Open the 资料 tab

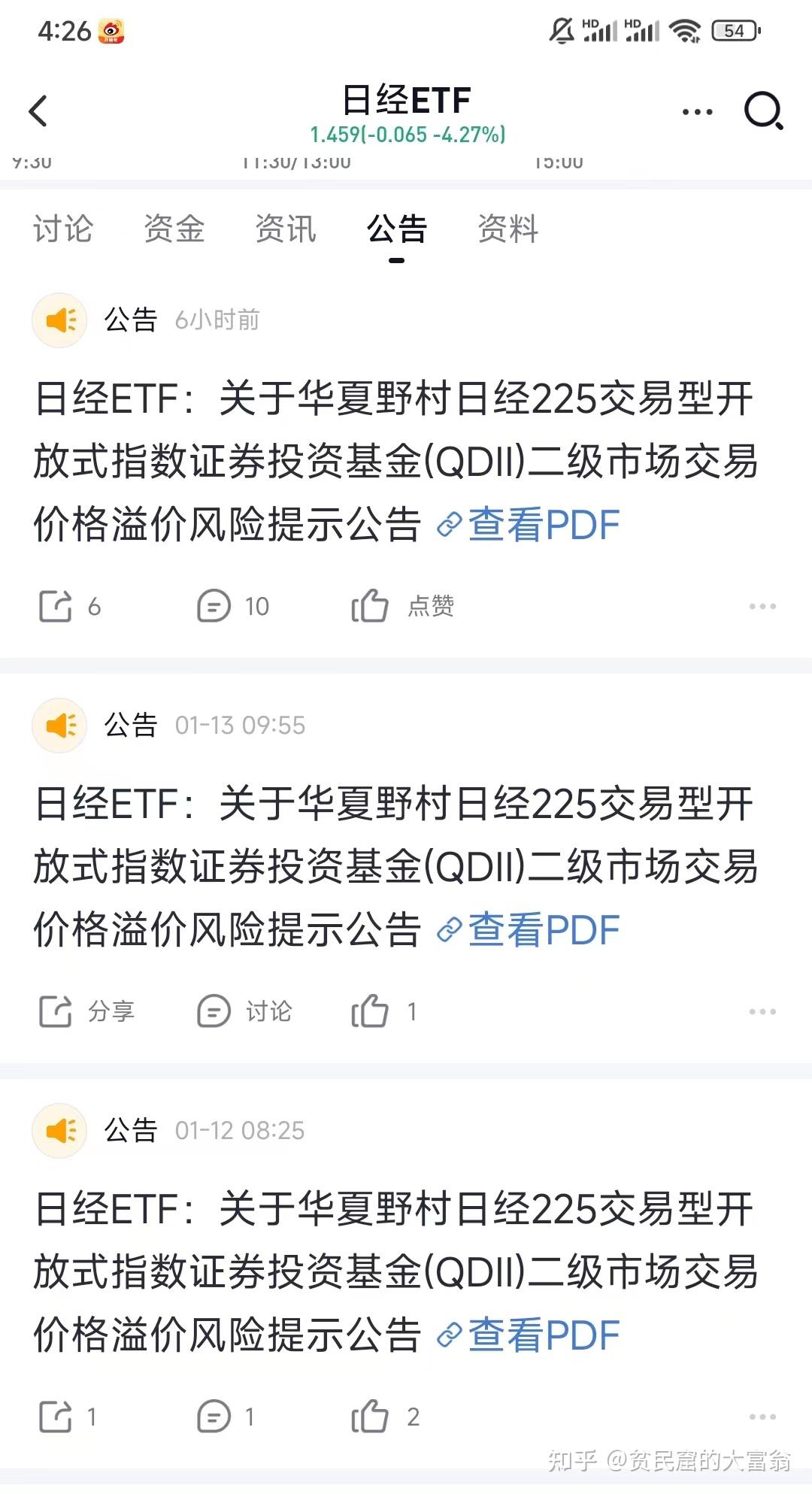[x=506, y=230]
